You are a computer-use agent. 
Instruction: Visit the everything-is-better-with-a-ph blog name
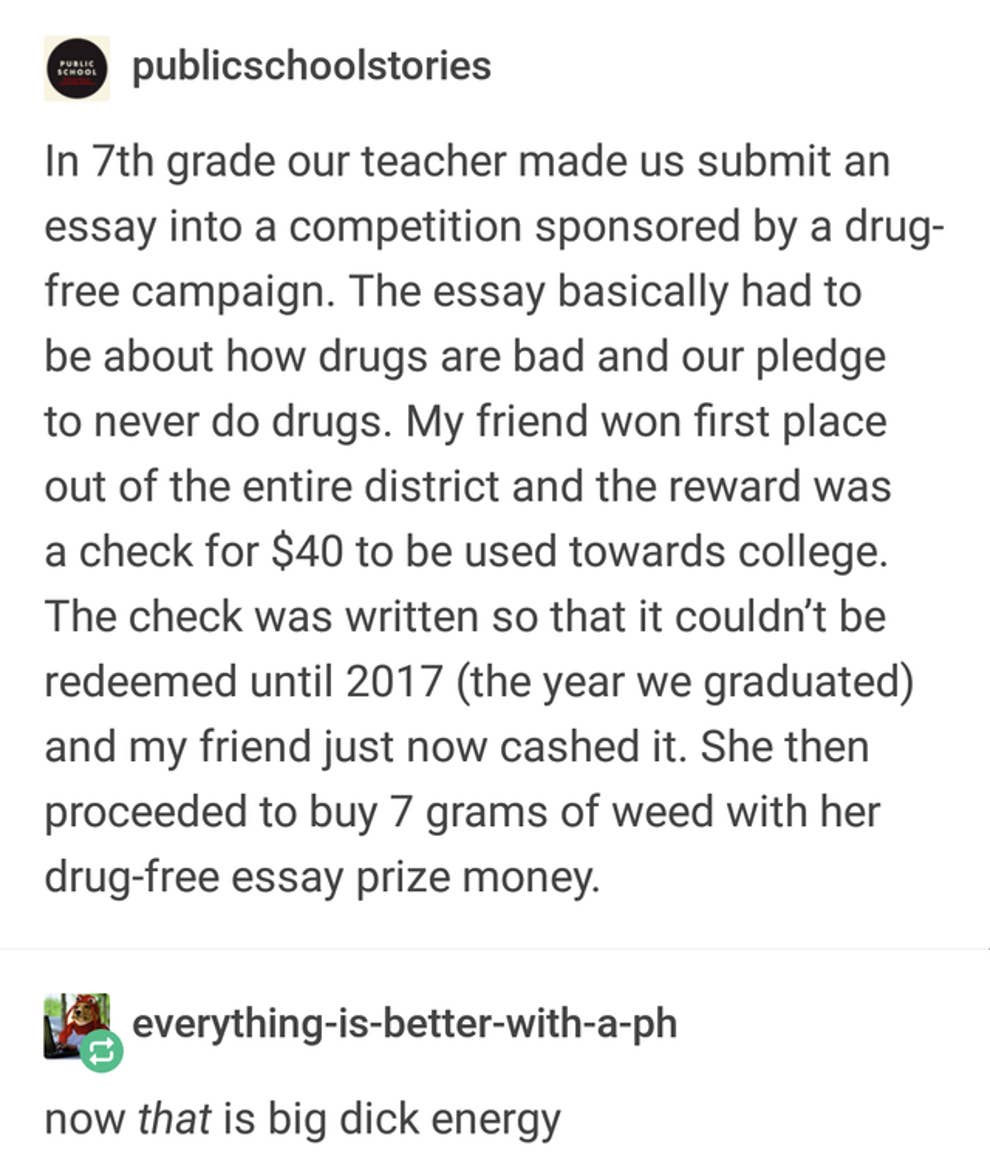pyautogui.click(x=404, y=1025)
